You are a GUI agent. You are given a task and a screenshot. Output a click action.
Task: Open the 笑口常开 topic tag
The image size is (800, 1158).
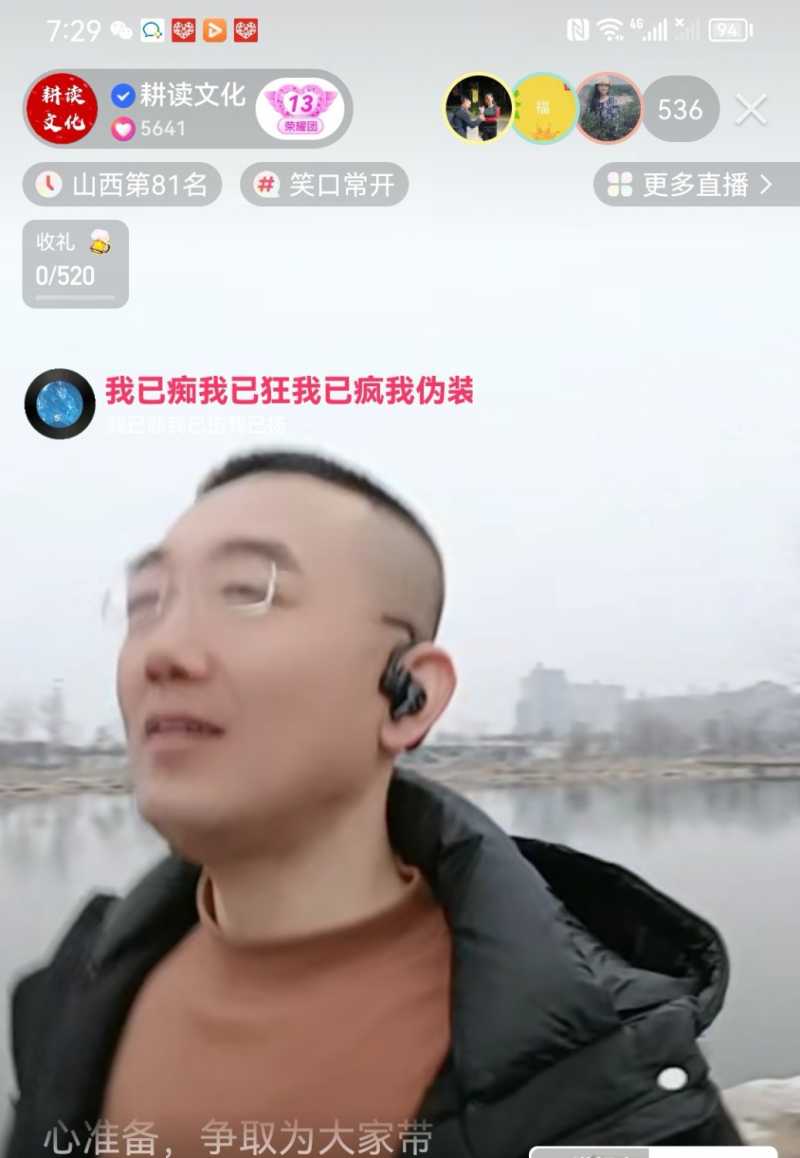click(x=324, y=185)
